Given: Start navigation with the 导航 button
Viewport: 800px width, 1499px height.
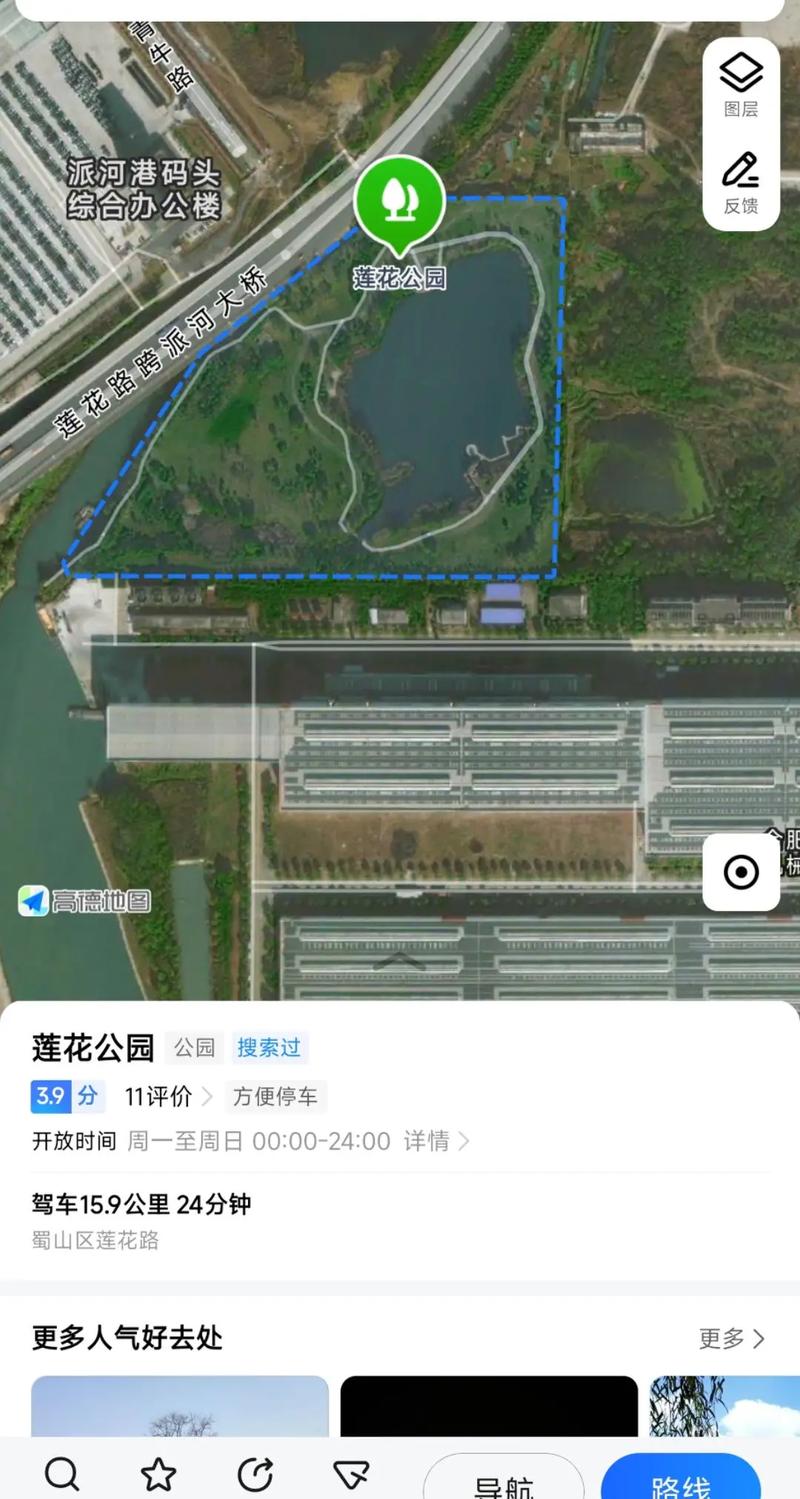Looking at the screenshot, I should pos(504,1478).
